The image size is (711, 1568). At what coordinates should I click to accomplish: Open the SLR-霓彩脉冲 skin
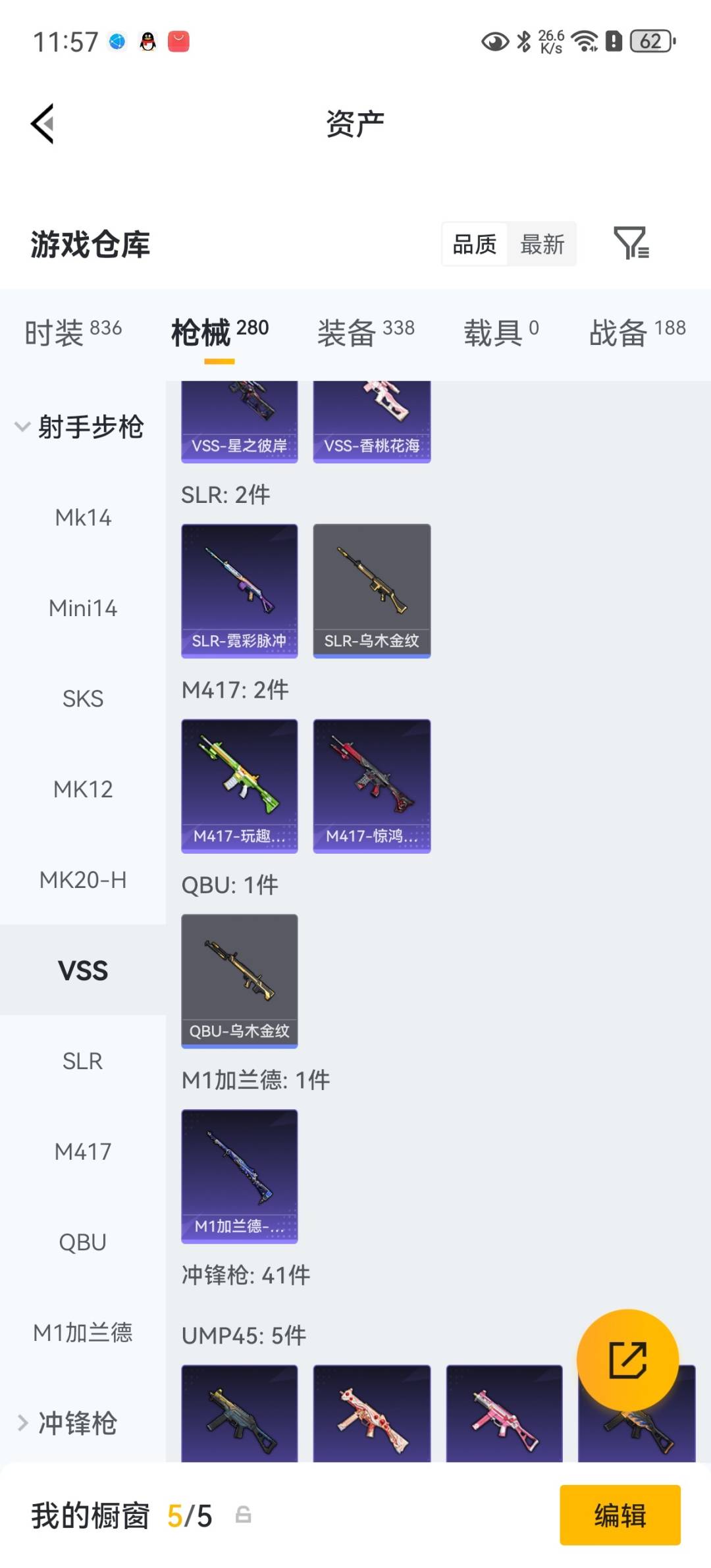coord(240,590)
